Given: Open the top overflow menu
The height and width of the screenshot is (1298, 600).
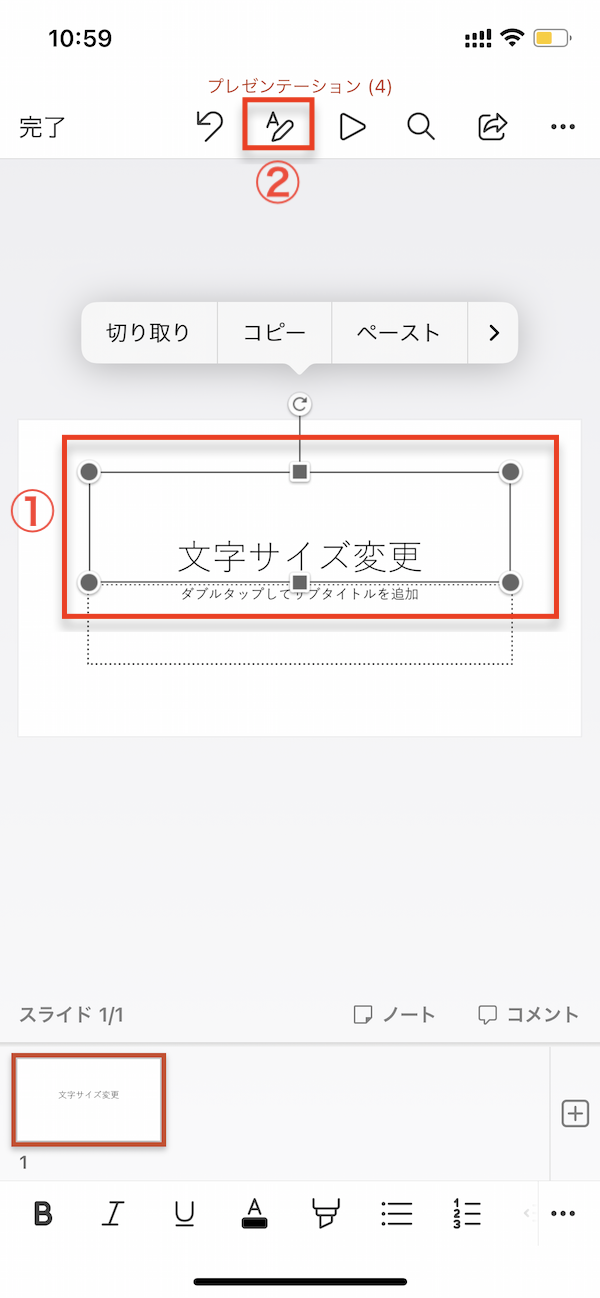Looking at the screenshot, I should click(x=563, y=127).
